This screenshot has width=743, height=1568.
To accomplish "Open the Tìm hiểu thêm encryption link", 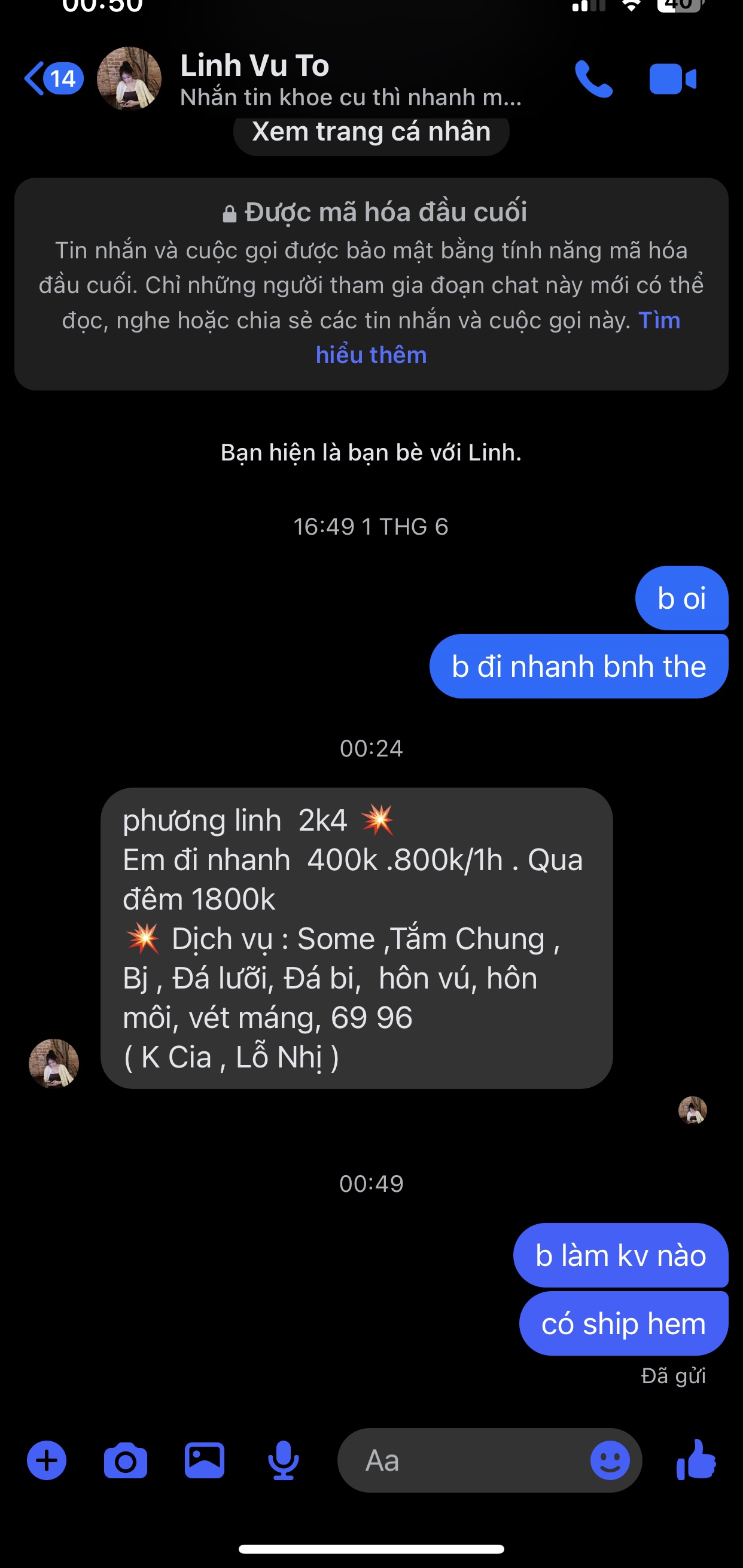I will 371,355.
